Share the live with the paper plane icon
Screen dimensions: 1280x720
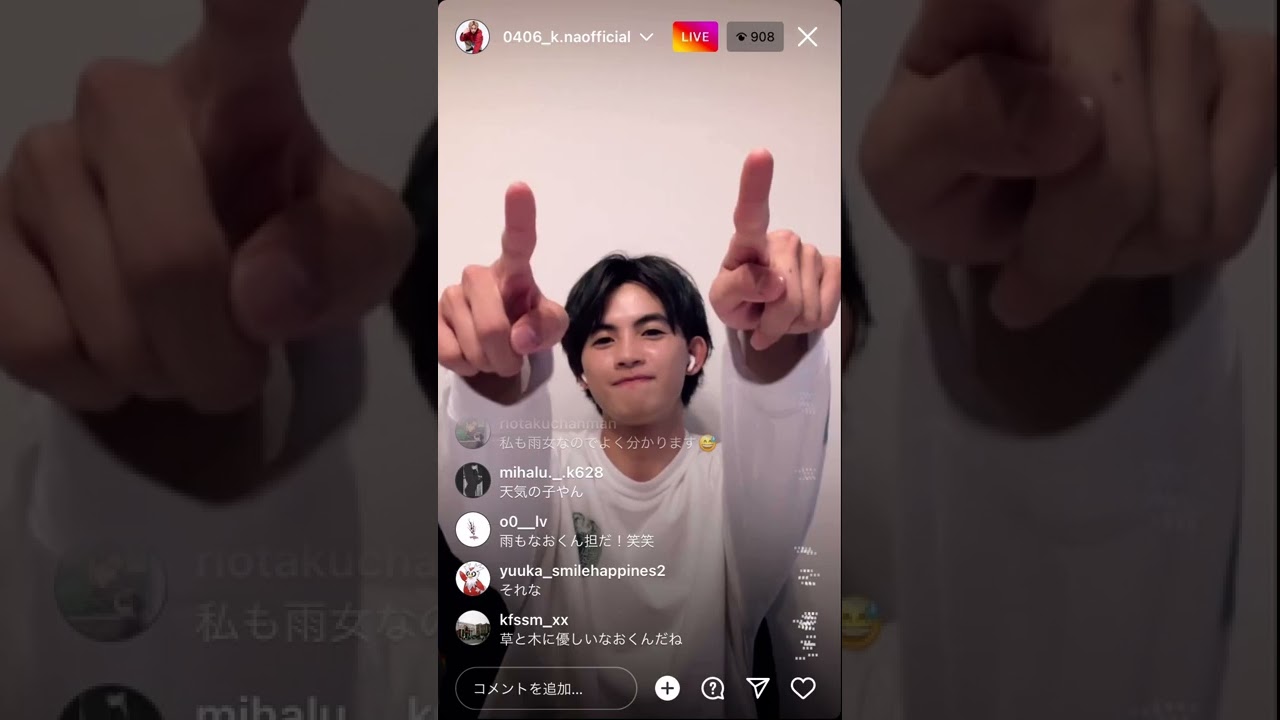[758, 688]
